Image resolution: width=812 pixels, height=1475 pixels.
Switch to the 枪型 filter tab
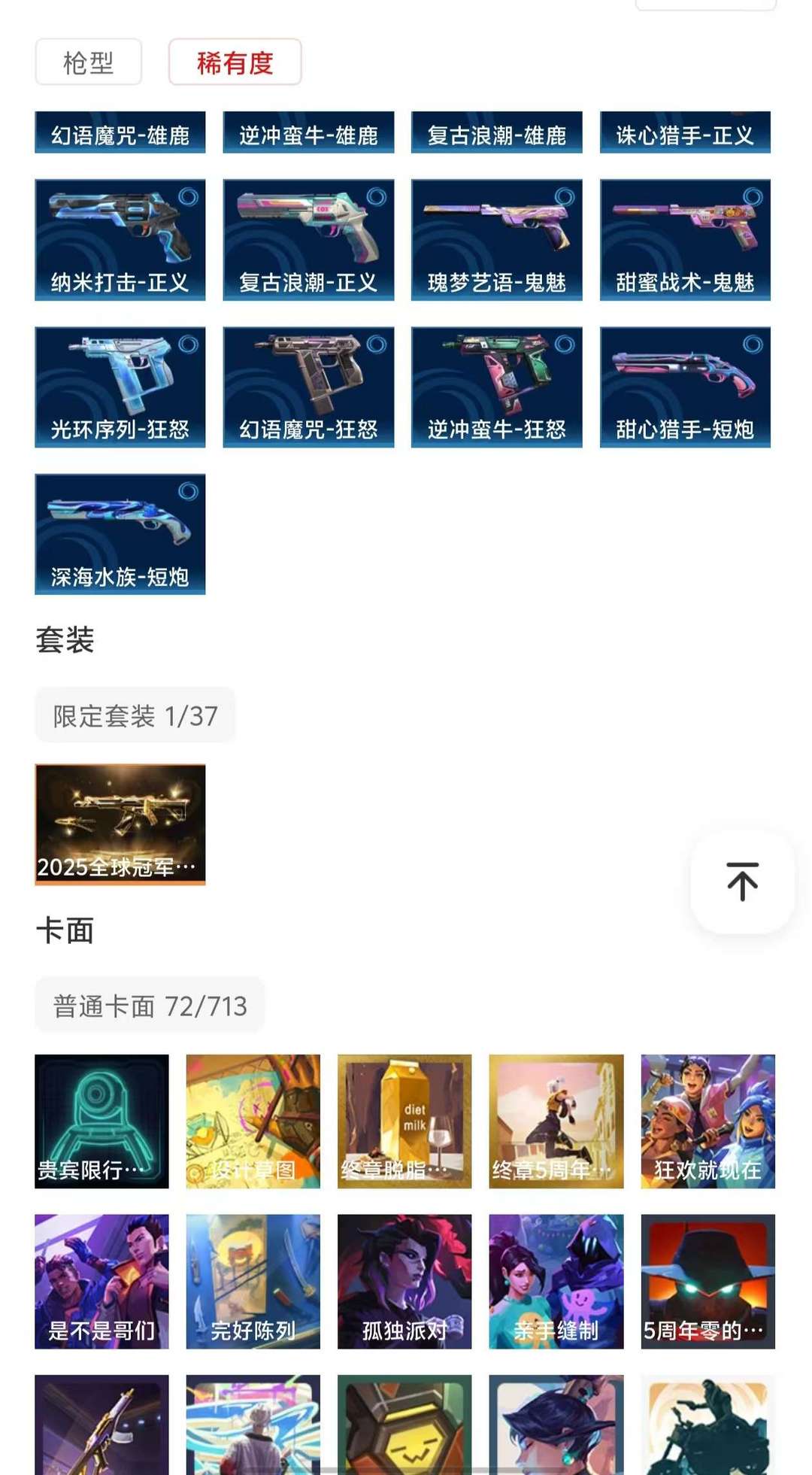click(x=88, y=62)
